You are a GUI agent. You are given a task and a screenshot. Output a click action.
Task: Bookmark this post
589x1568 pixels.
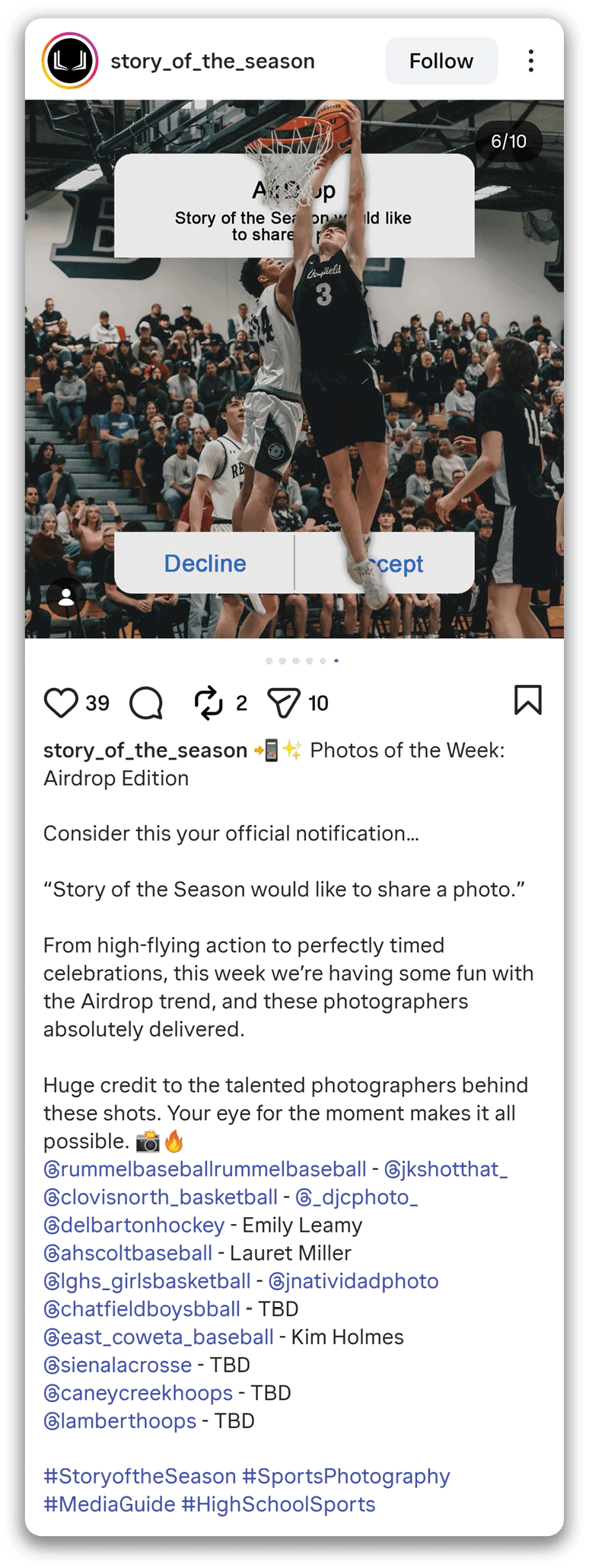(x=527, y=700)
